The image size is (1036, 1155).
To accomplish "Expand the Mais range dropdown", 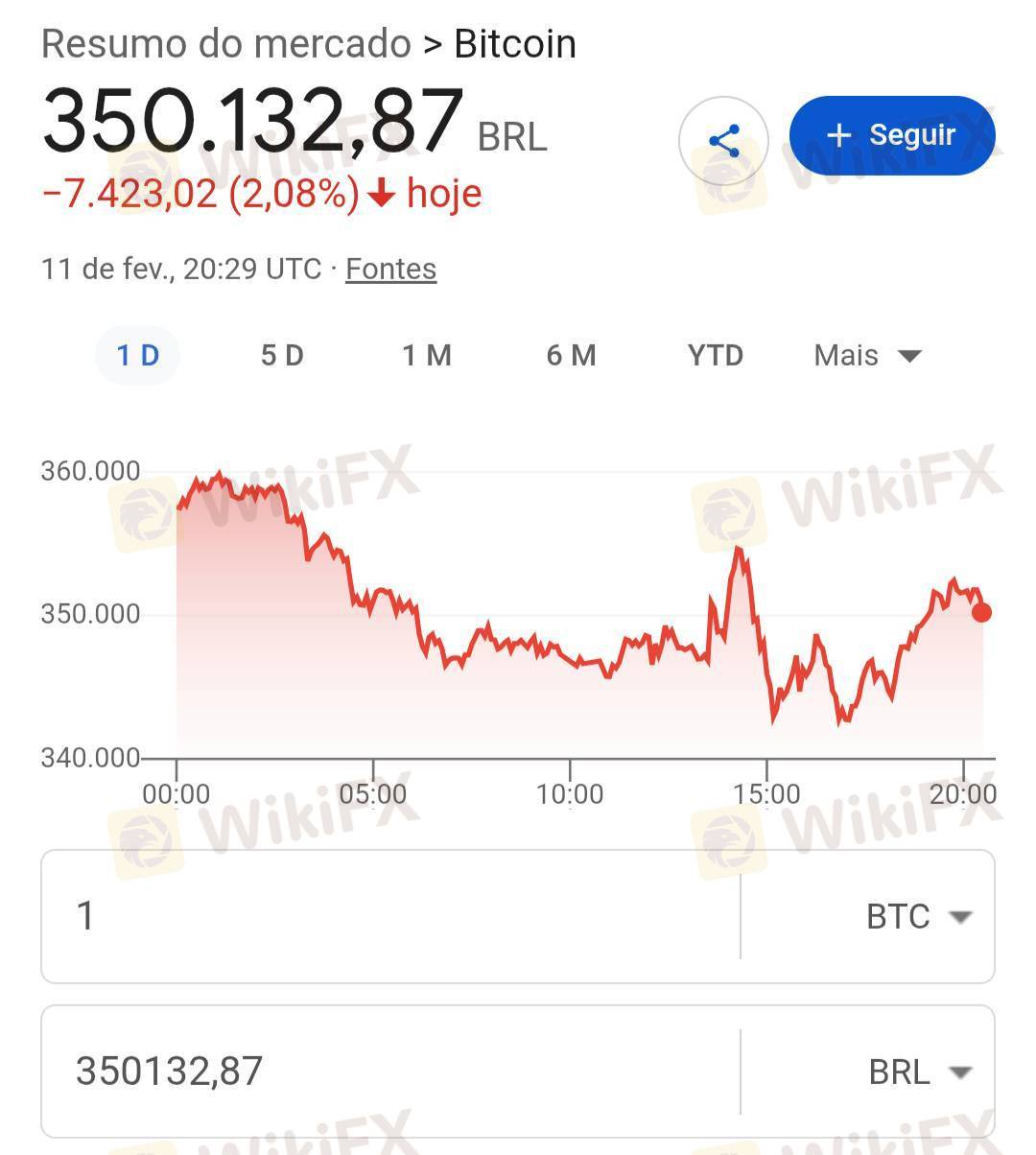I will tap(867, 356).
